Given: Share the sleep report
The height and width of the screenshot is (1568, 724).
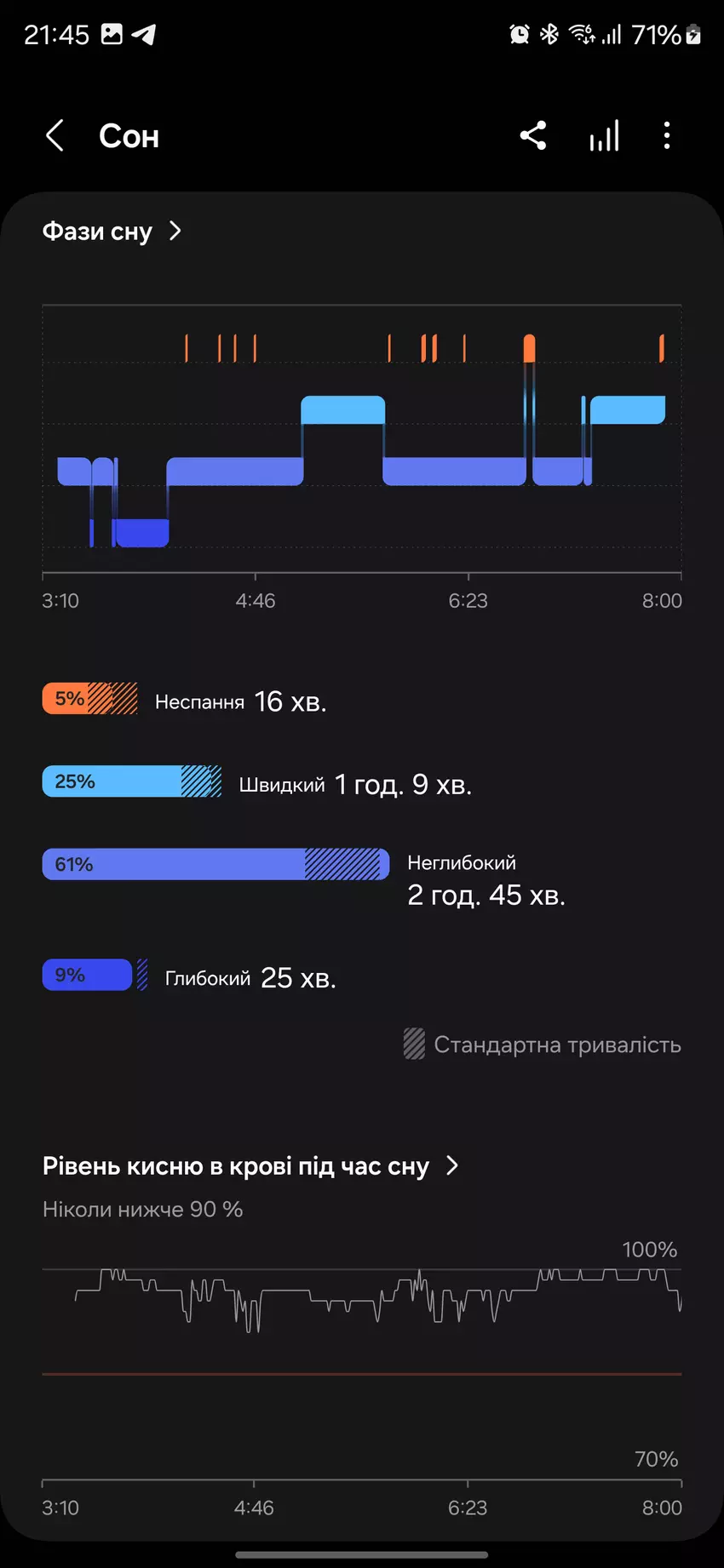Looking at the screenshot, I should pyautogui.click(x=533, y=135).
